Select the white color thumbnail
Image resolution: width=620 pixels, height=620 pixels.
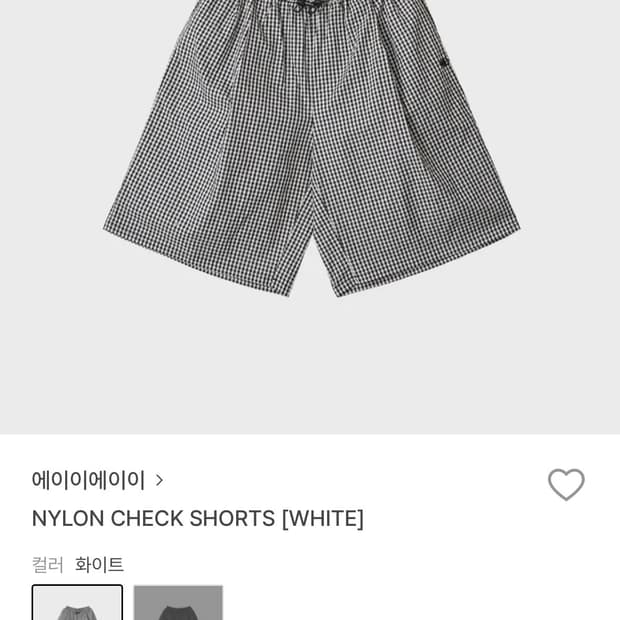pyautogui.click(x=77, y=604)
